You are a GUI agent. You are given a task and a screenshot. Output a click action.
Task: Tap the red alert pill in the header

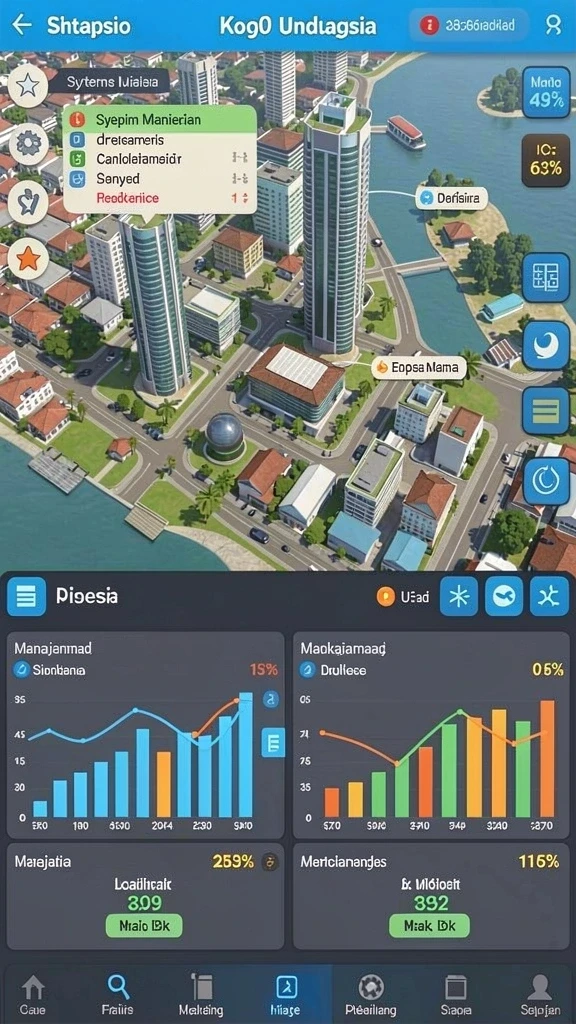pyautogui.click(x=468, y=25)
